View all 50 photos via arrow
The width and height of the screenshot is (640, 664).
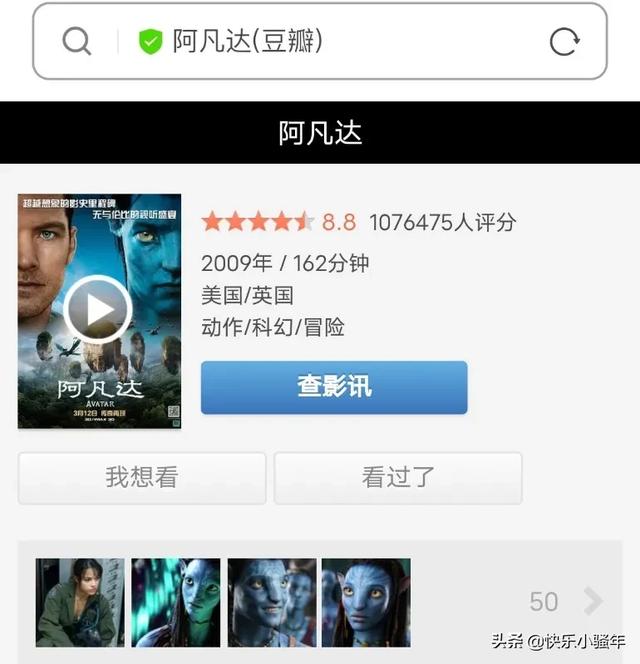(592, 601)
